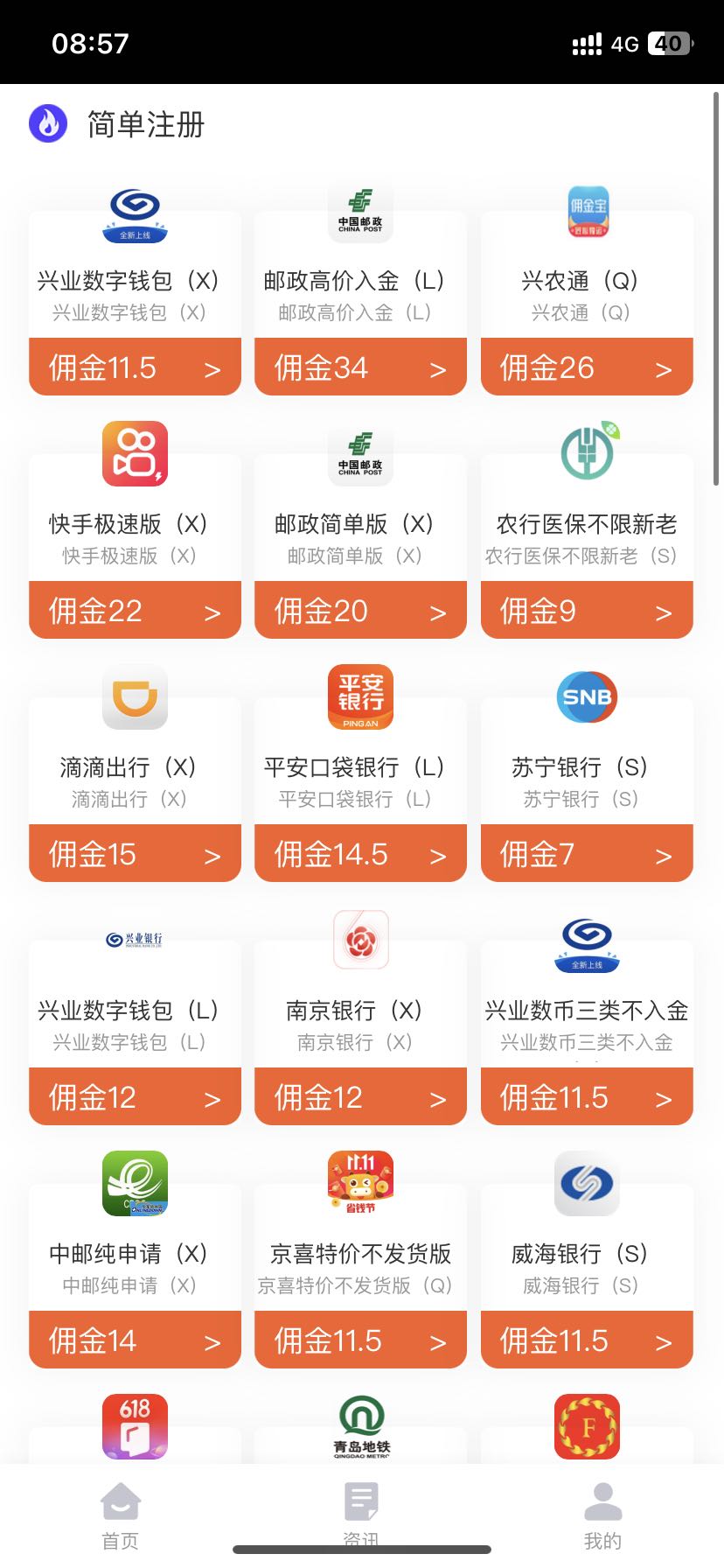Image resolution: width=724 pixels, height=1568 pixels.
Task: Open the 青岛地铁 card
Action: [360, 1435]
